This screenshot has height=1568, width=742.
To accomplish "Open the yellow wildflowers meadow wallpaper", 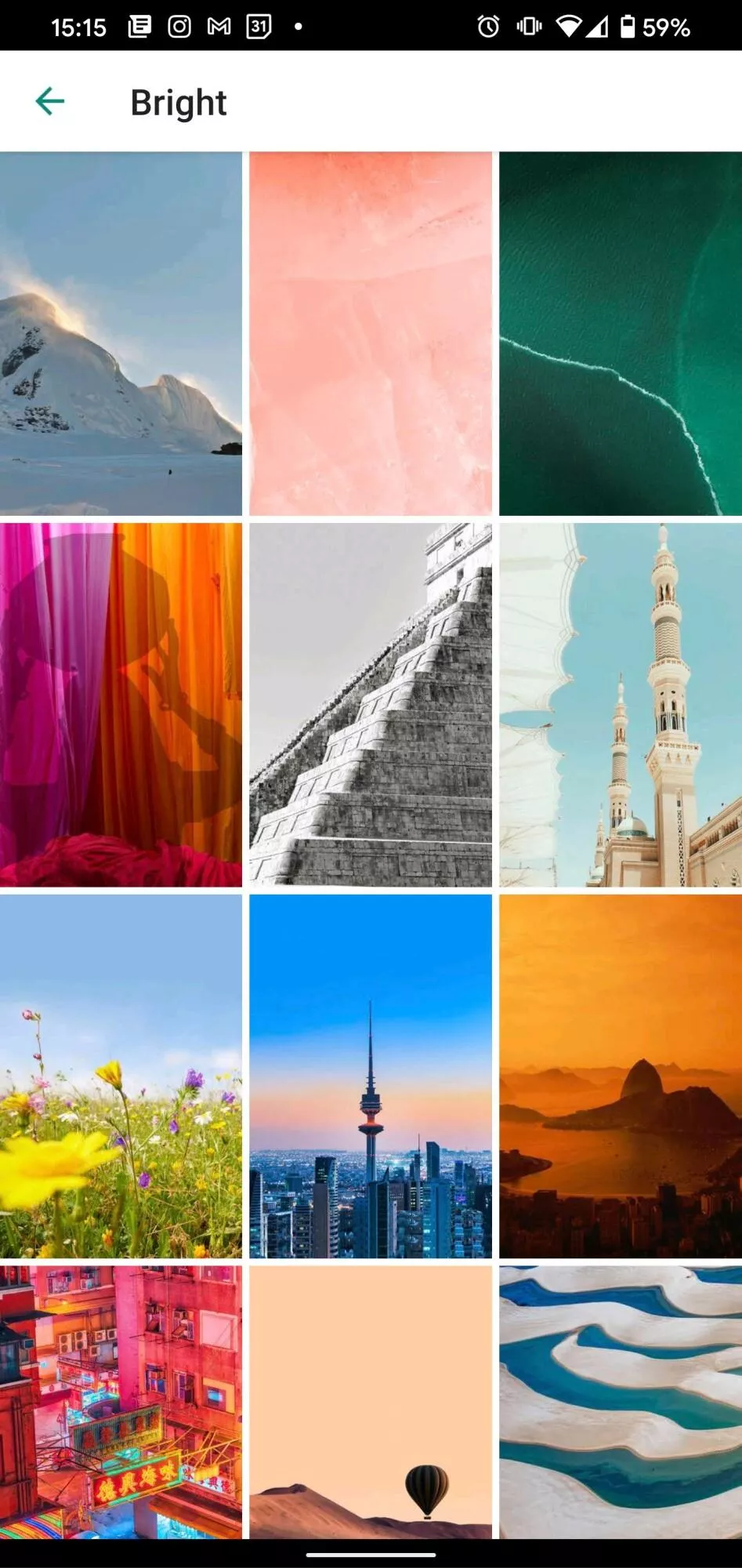I will [121, 1076].
